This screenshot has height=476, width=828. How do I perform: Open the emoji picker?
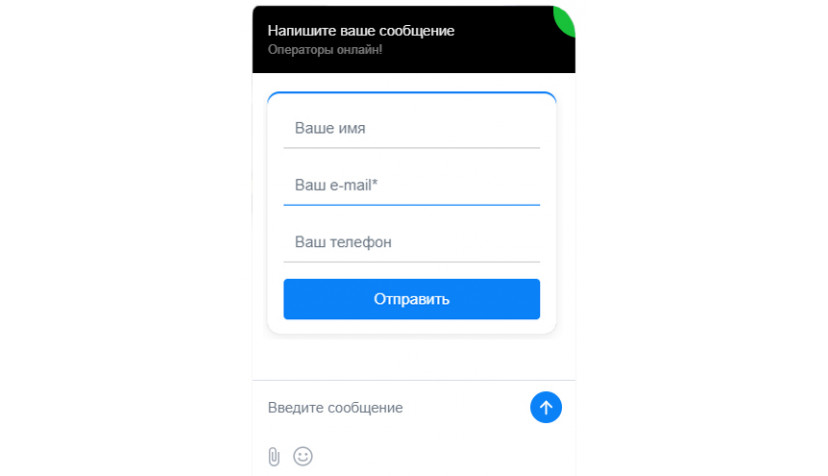tap(303, 456)
